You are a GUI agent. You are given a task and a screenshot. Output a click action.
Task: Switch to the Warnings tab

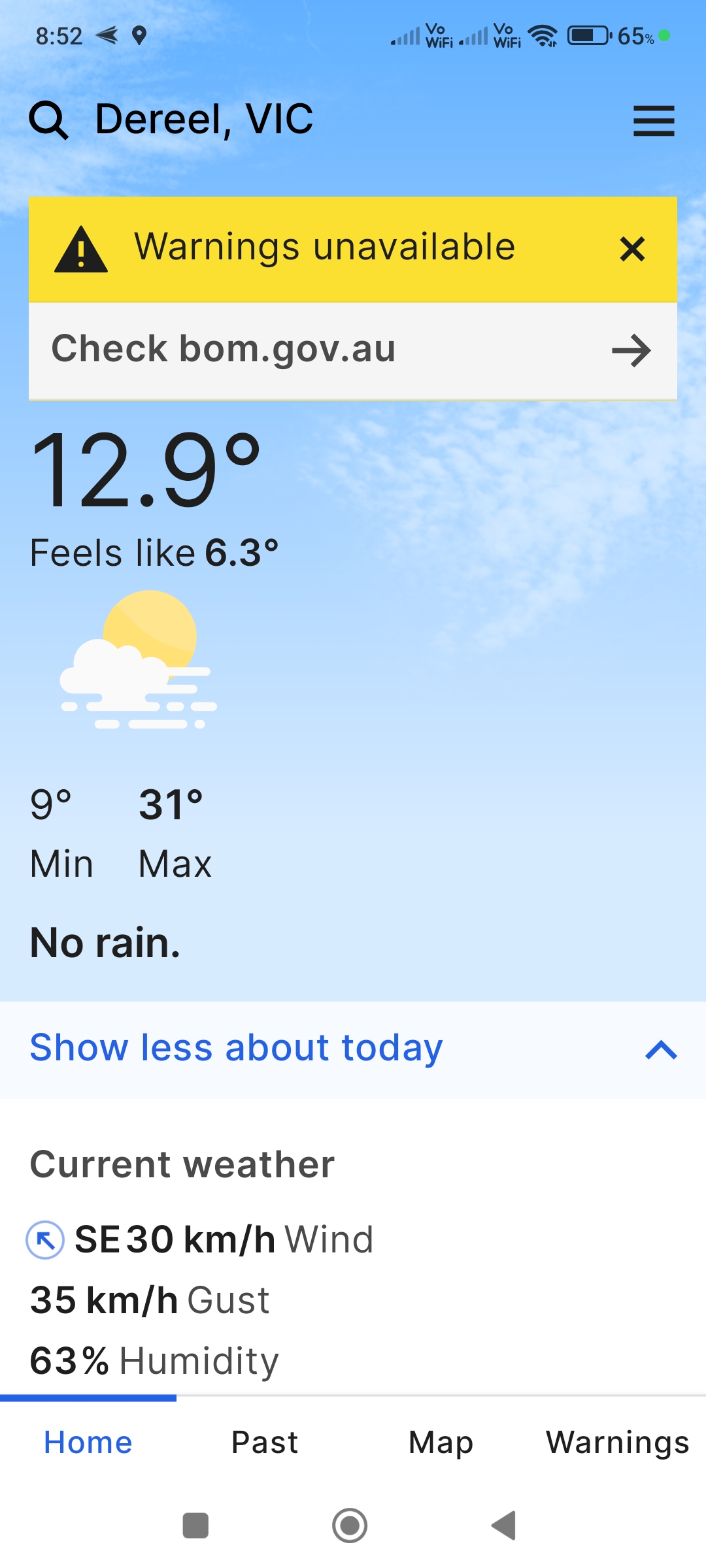click(617, 1443)
